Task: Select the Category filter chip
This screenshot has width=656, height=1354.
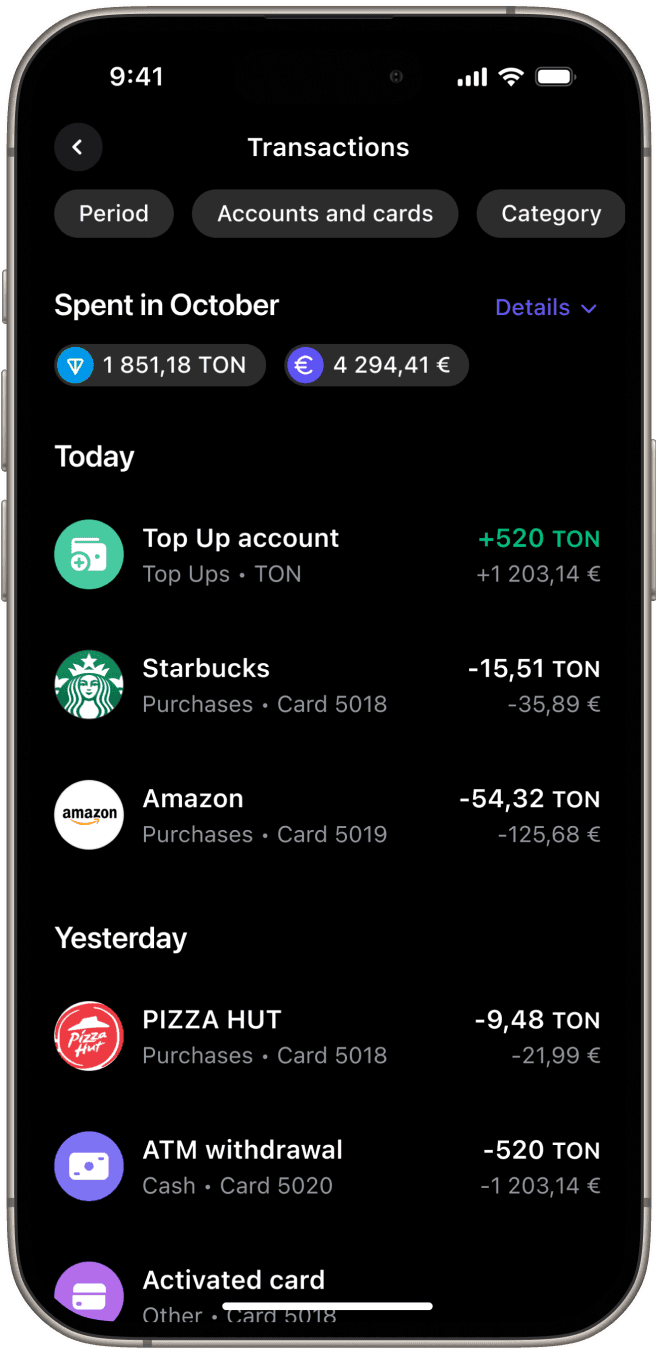Action: coord(551,214)
